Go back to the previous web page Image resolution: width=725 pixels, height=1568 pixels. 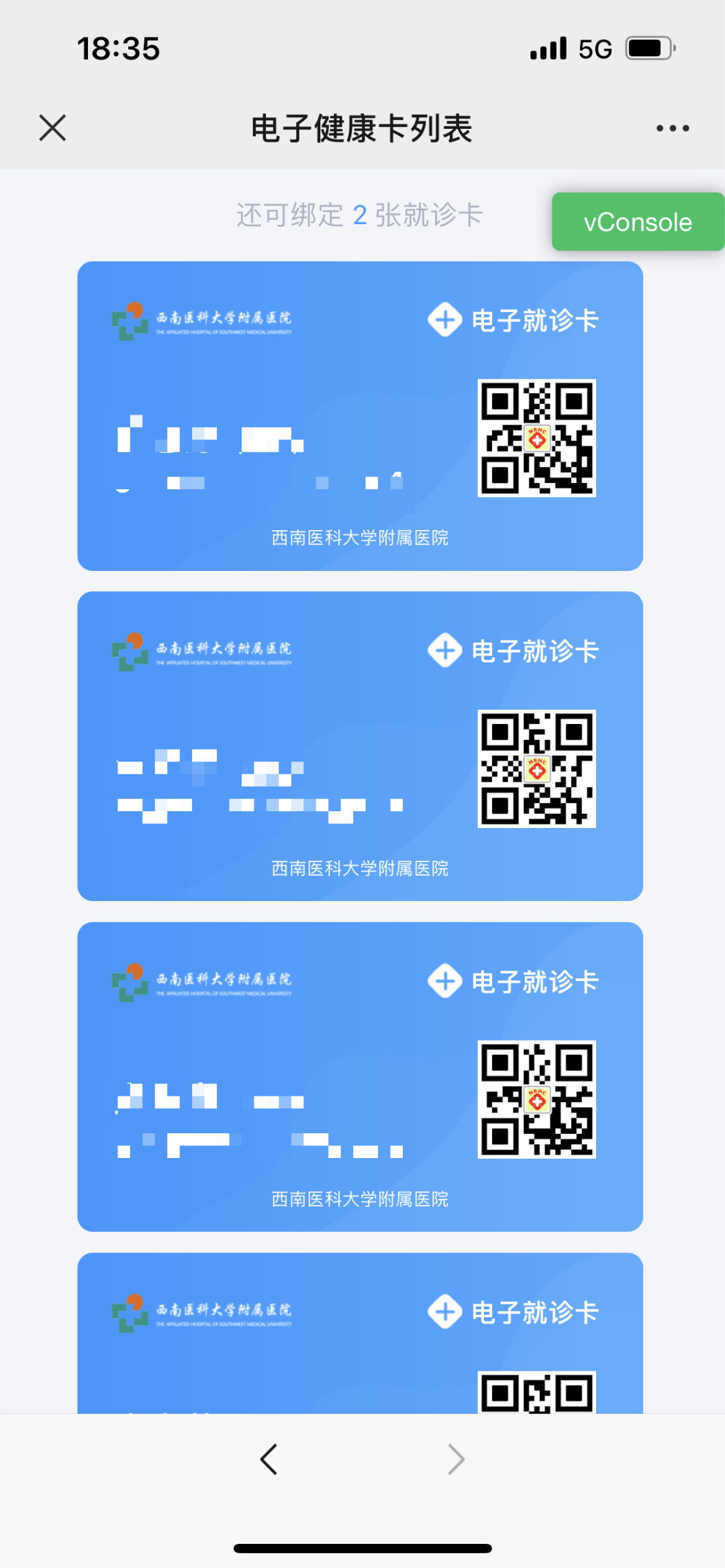pyautogui.click(x=269, y=1459)
